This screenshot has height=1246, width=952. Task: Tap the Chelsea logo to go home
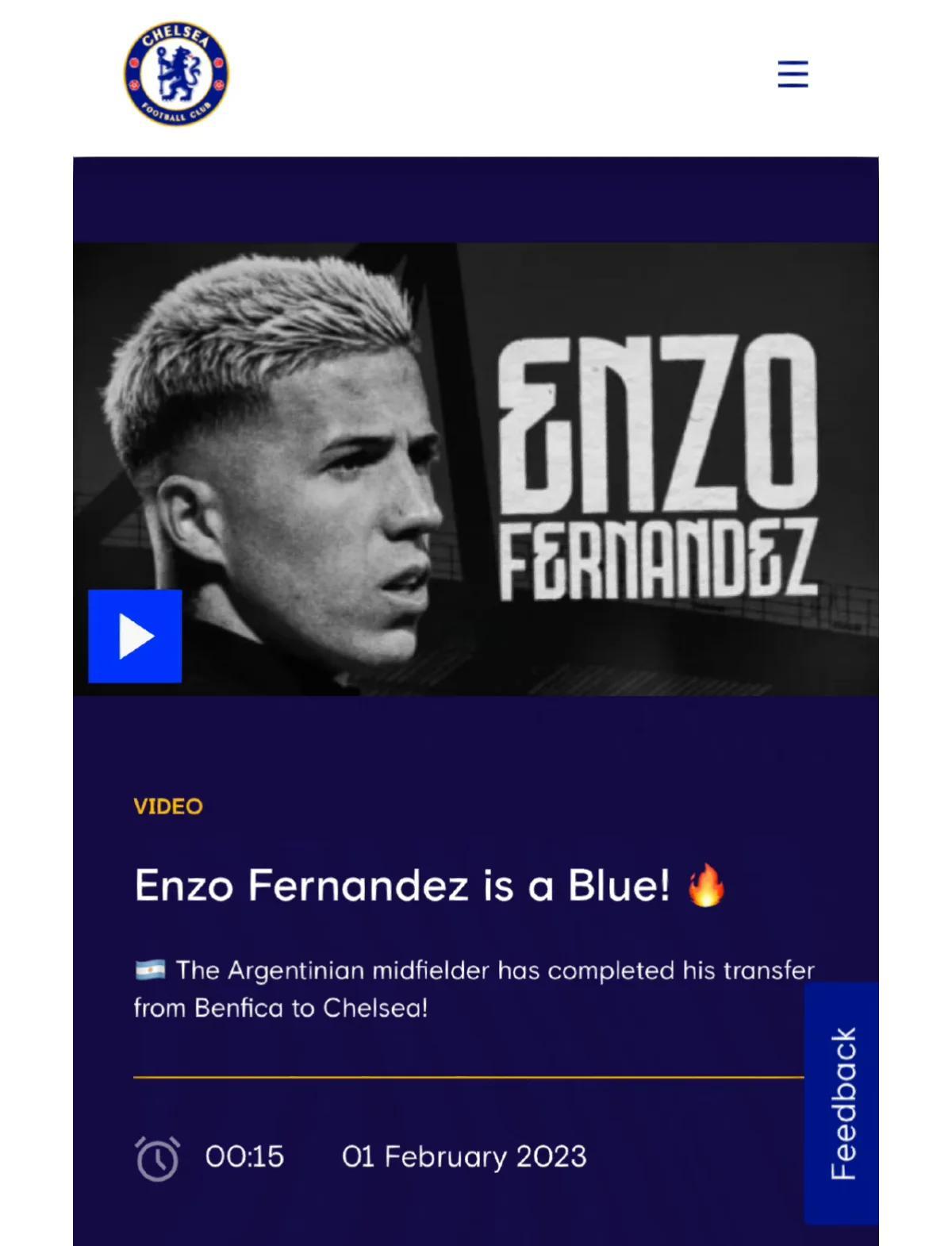point(176,74)
